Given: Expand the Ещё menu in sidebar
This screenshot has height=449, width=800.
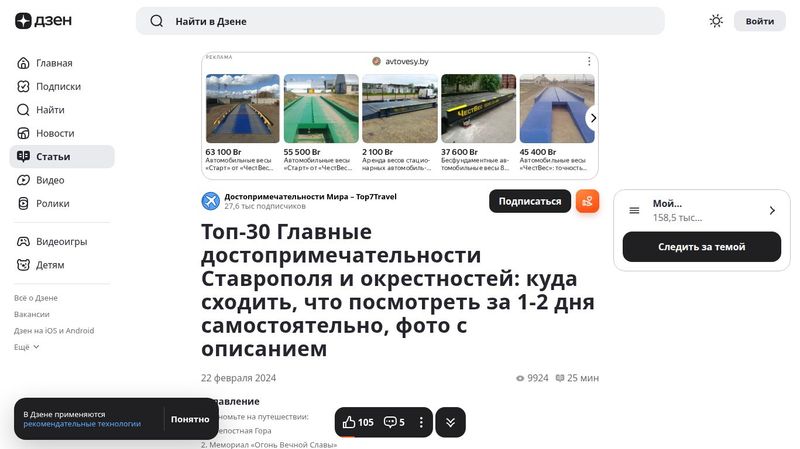Looking at the screenshot, I should coord(27,347).
